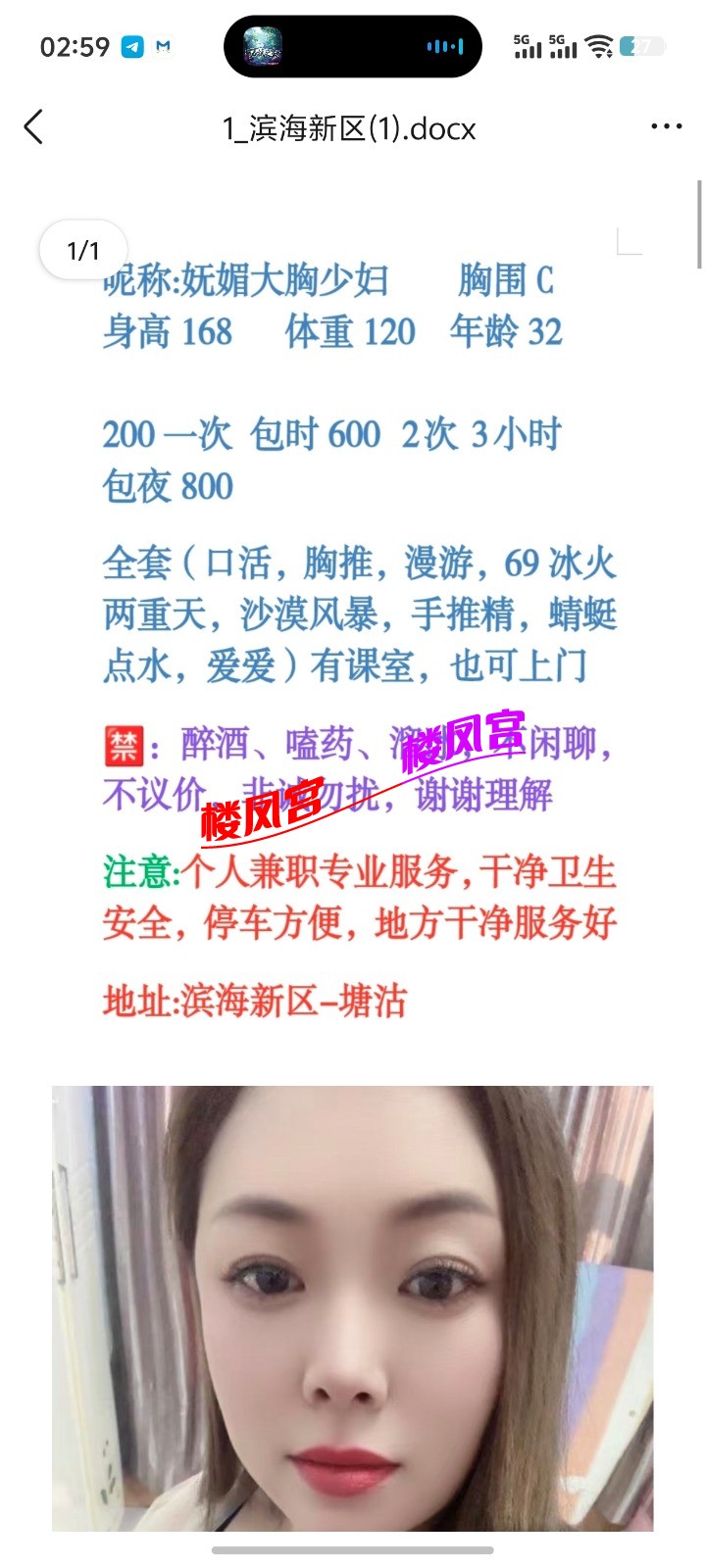Go back from the document viewer
The width and height of the screenshot is (706, 1568).
click(x=34, y=127)
